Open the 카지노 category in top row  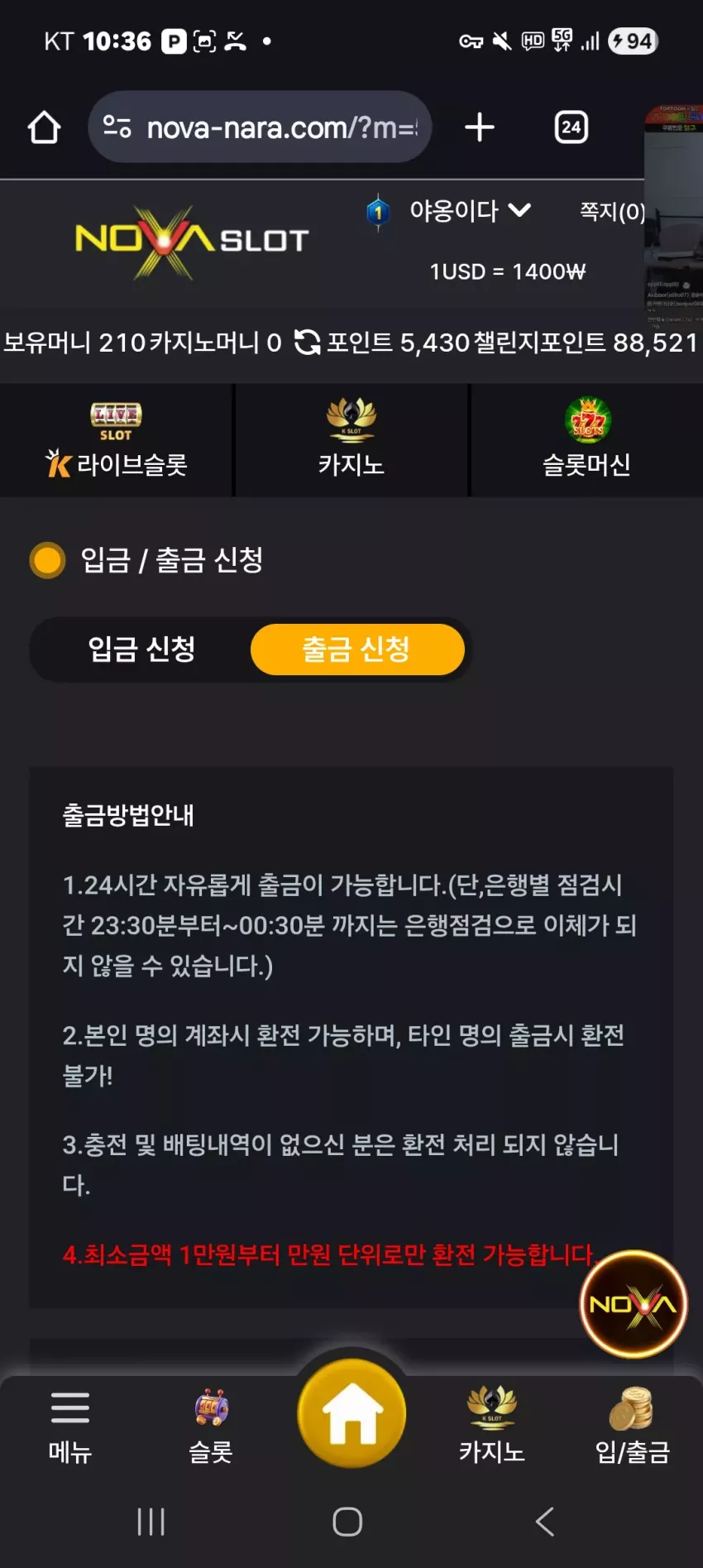click(x=351, y=440)
